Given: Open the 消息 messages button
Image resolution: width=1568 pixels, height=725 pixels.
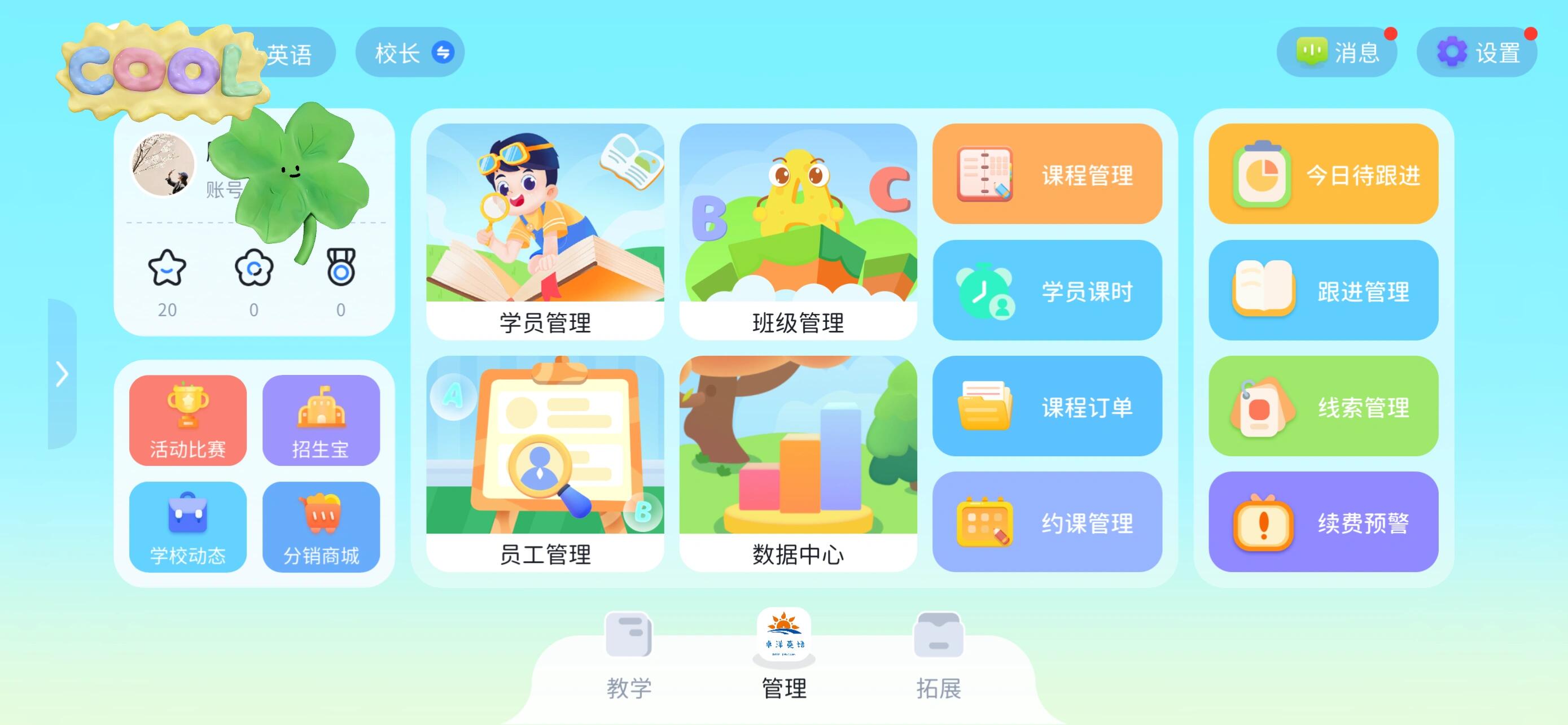Looking at the screenshot, I should pos(1337,53).
